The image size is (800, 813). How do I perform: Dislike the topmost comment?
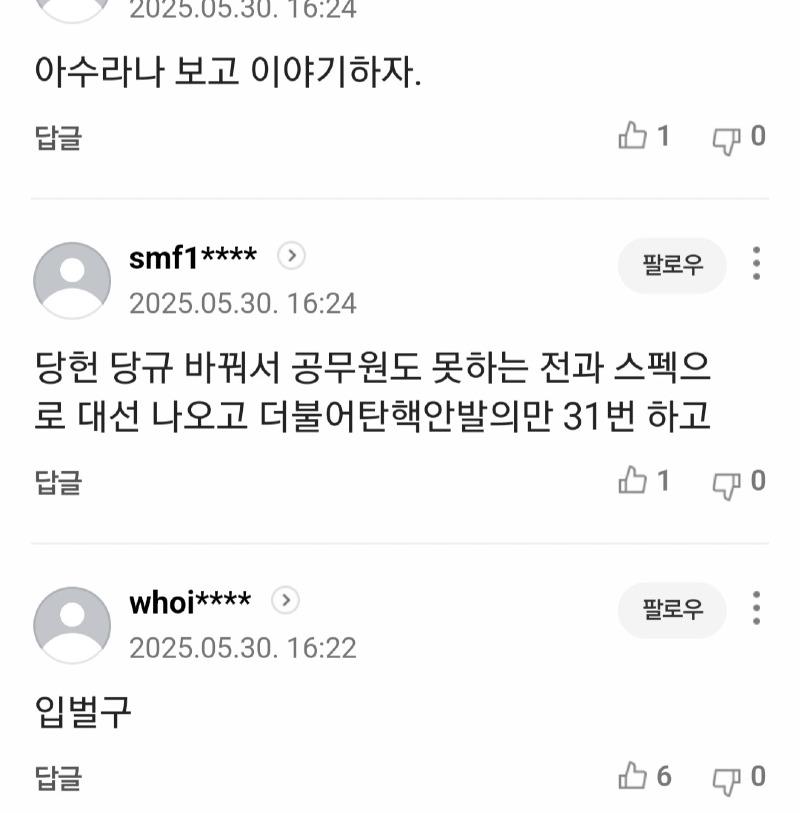tap(727, 136)
